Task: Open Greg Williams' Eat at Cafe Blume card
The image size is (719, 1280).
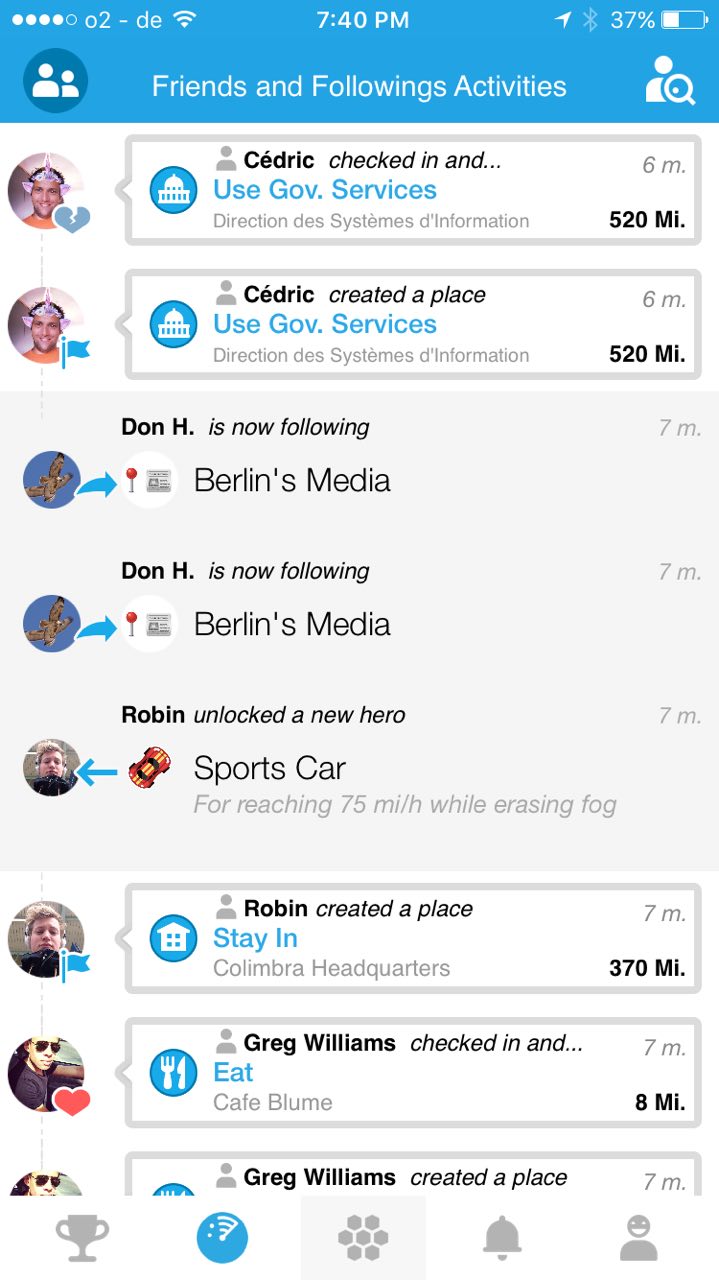Action: click(413, 1072)
